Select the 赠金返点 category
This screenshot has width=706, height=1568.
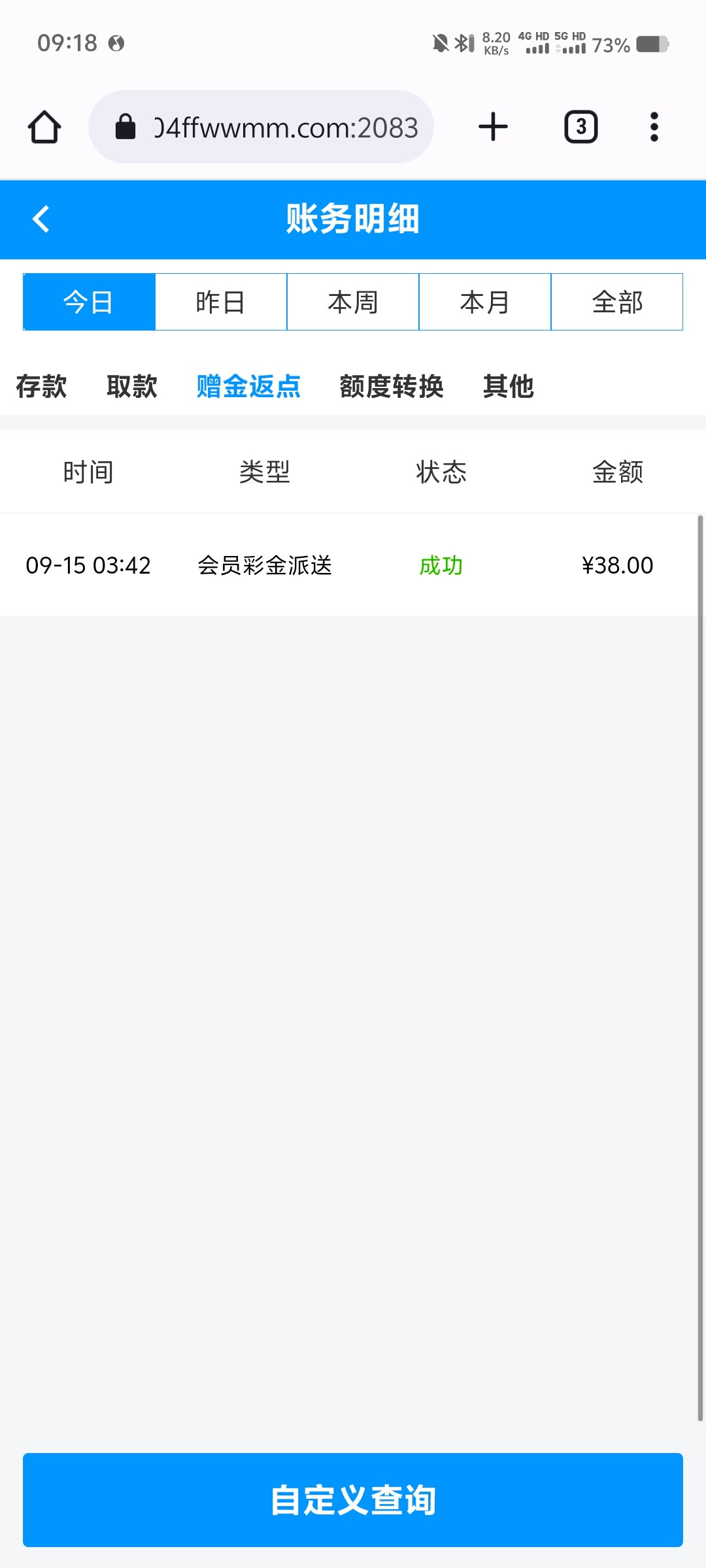click(x=248, y=386)
